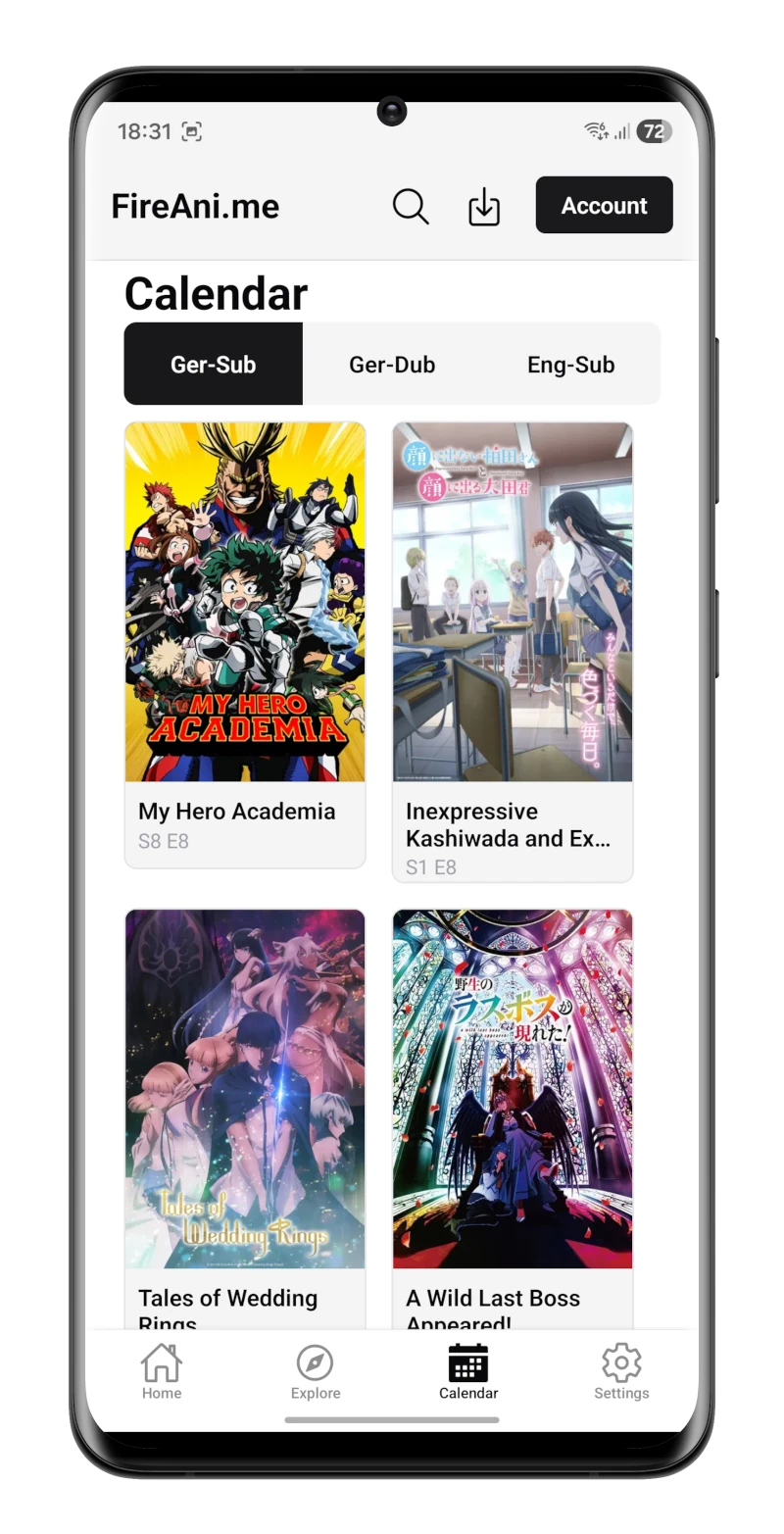Open the Settings tab
Screen dimensions: 784x1534
tap(621, 1372)
